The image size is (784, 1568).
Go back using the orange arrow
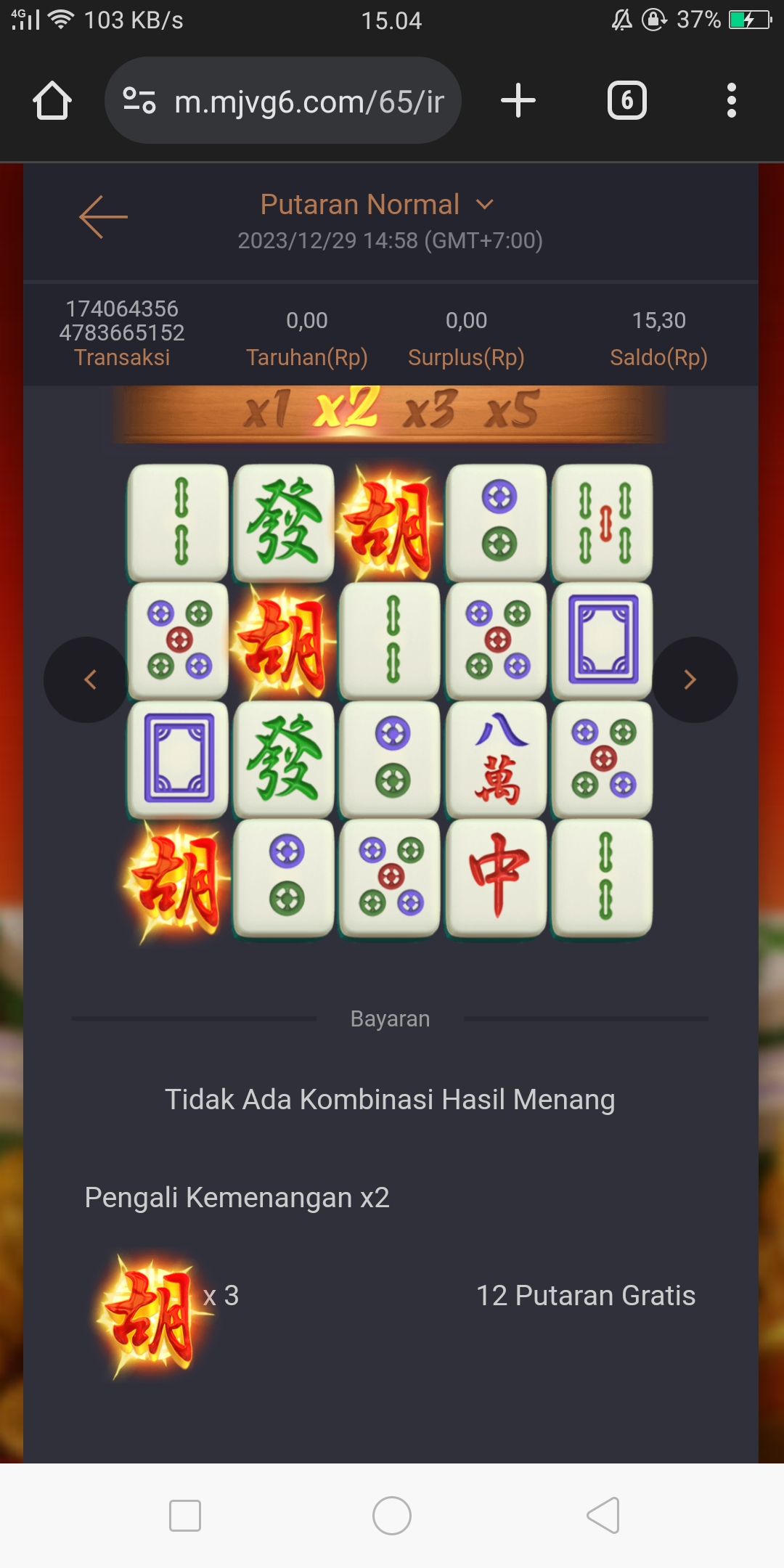102,216
